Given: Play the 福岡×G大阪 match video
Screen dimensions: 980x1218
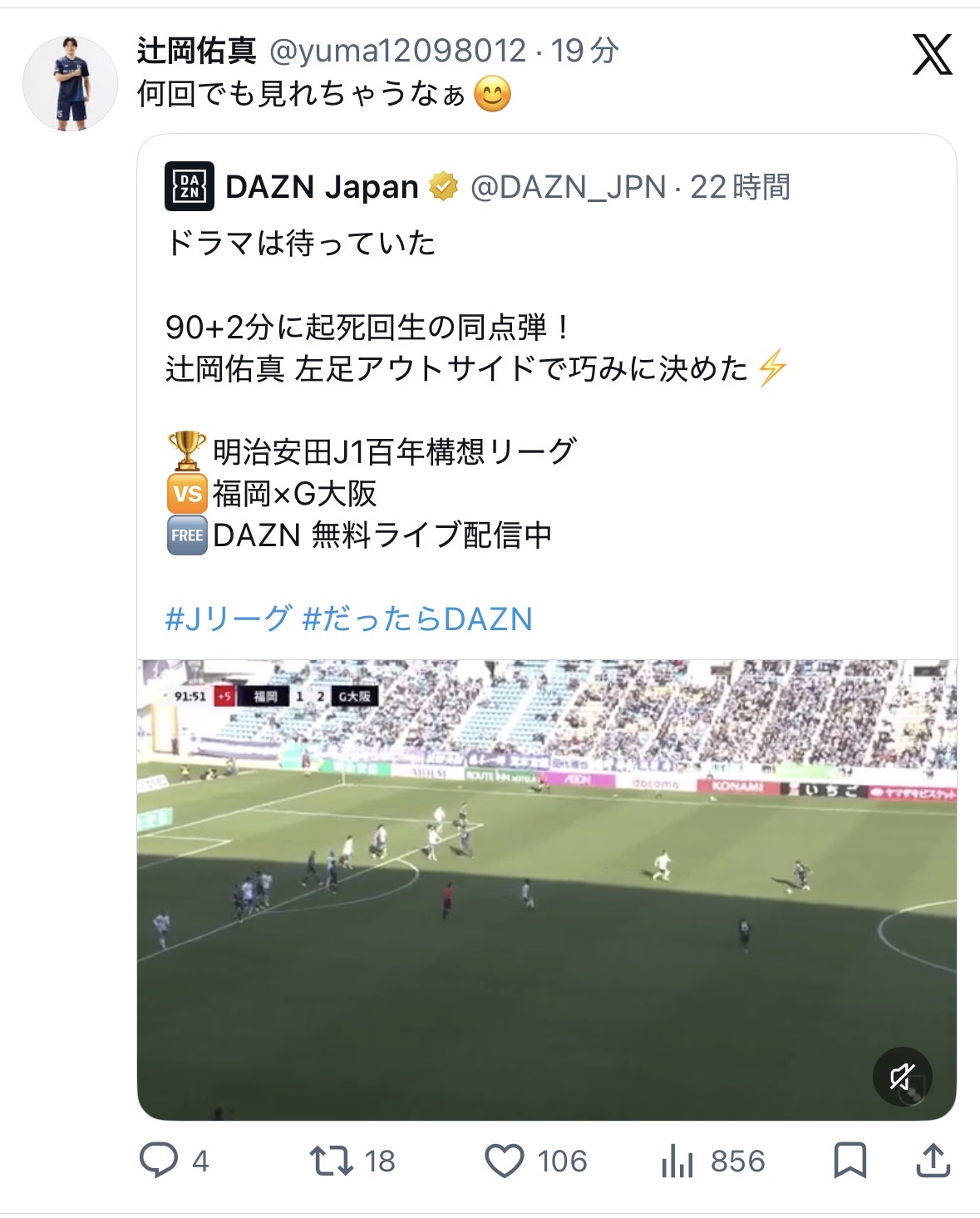Looking at the screenshot, I should pyautogui.click(x=546, y=890).
